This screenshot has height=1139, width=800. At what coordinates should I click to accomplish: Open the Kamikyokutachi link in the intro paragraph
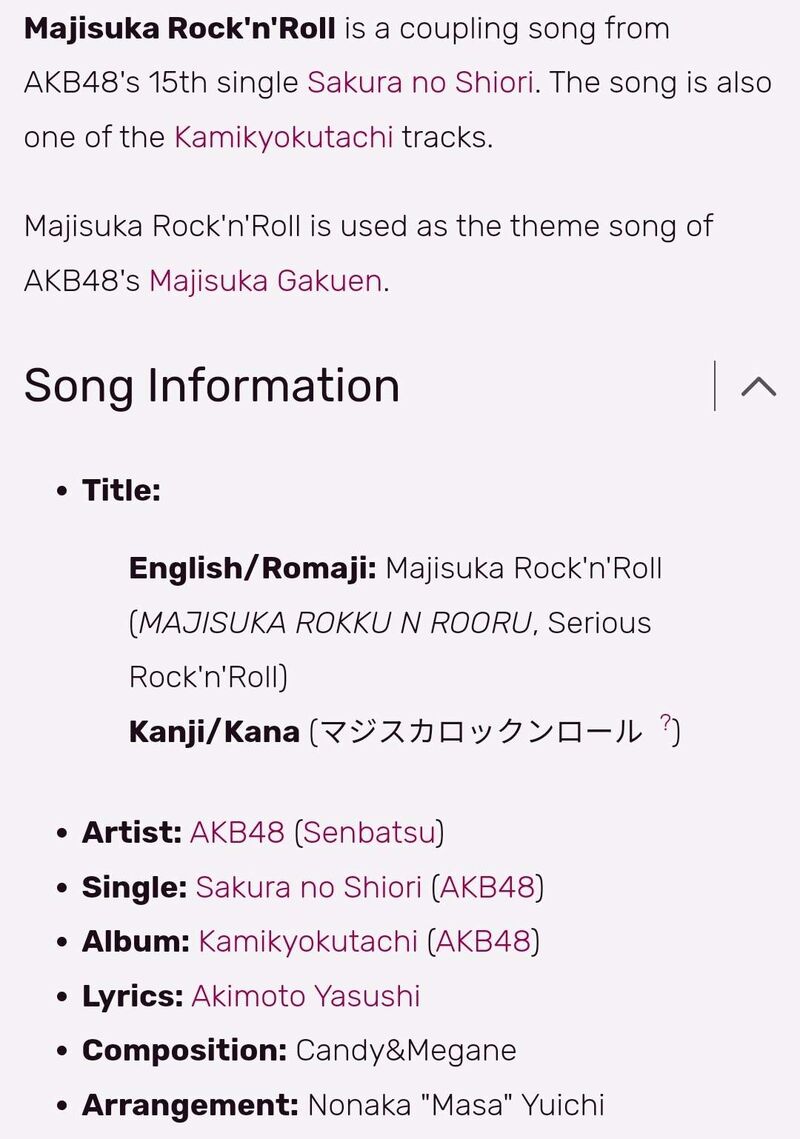pos(283,137)
